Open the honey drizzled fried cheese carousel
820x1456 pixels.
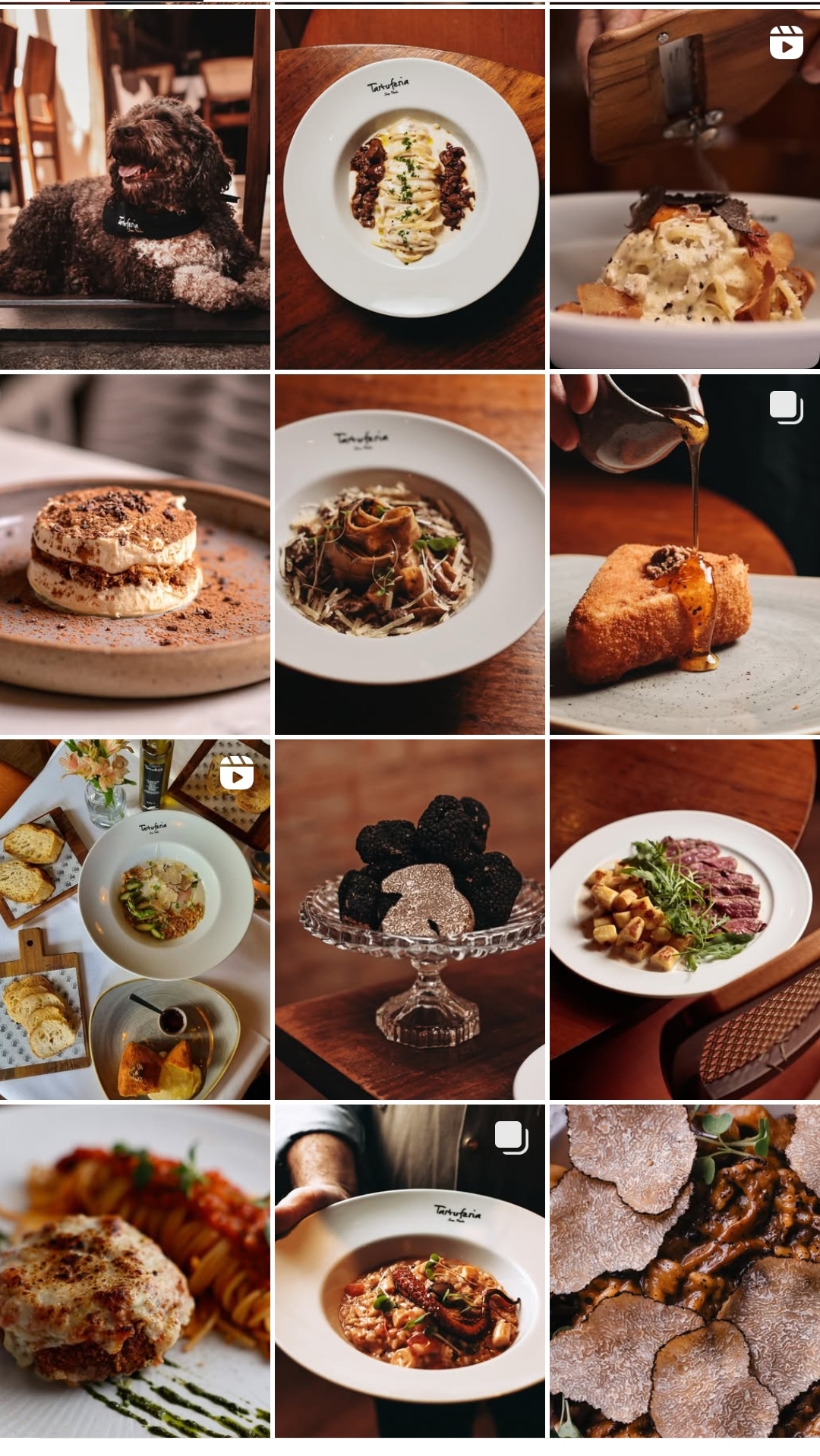click(684, 554)
